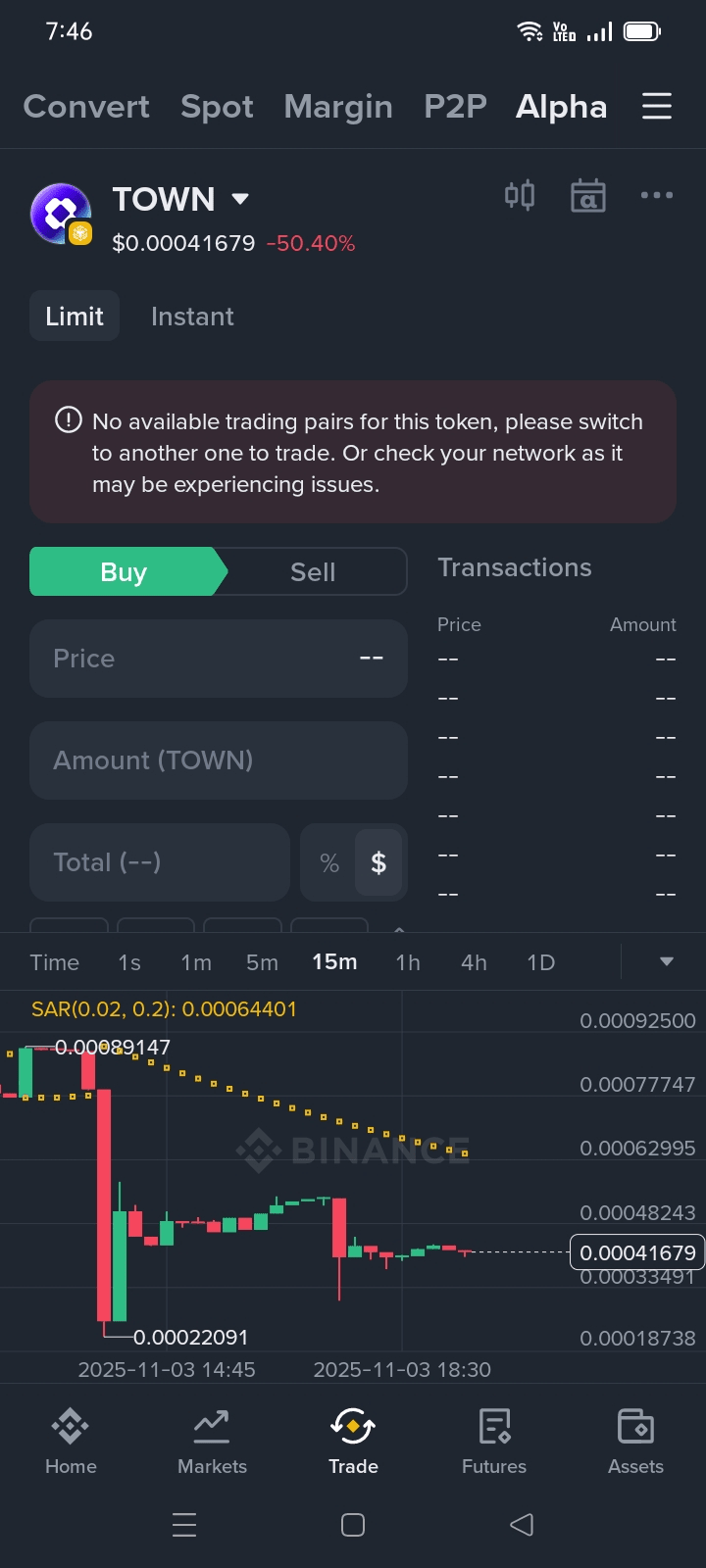
Task: Open the candlestick chart icon
Action: [x=520, y=195]
